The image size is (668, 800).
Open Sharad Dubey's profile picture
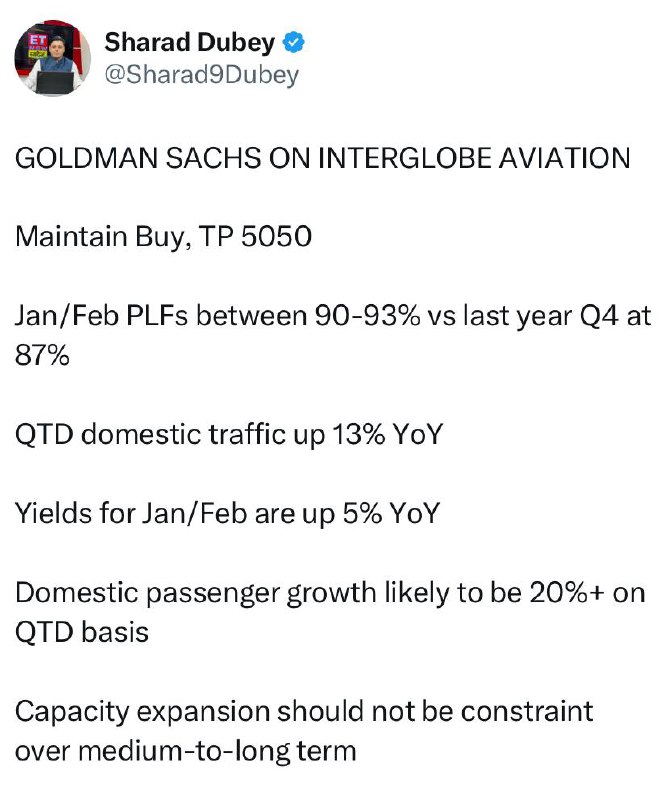[x=53, y=58]
